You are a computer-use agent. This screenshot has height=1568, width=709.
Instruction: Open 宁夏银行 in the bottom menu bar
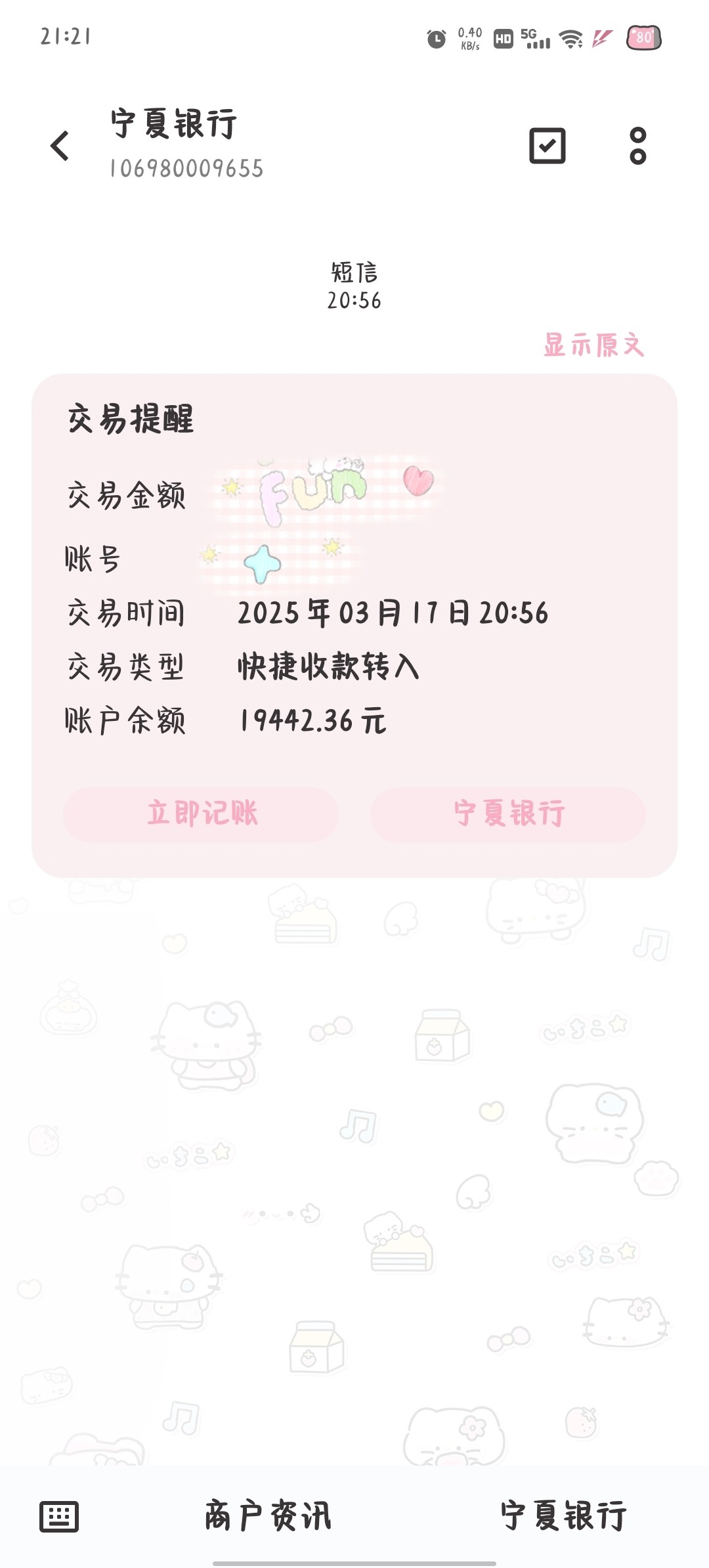click(x=563, y=1517)
